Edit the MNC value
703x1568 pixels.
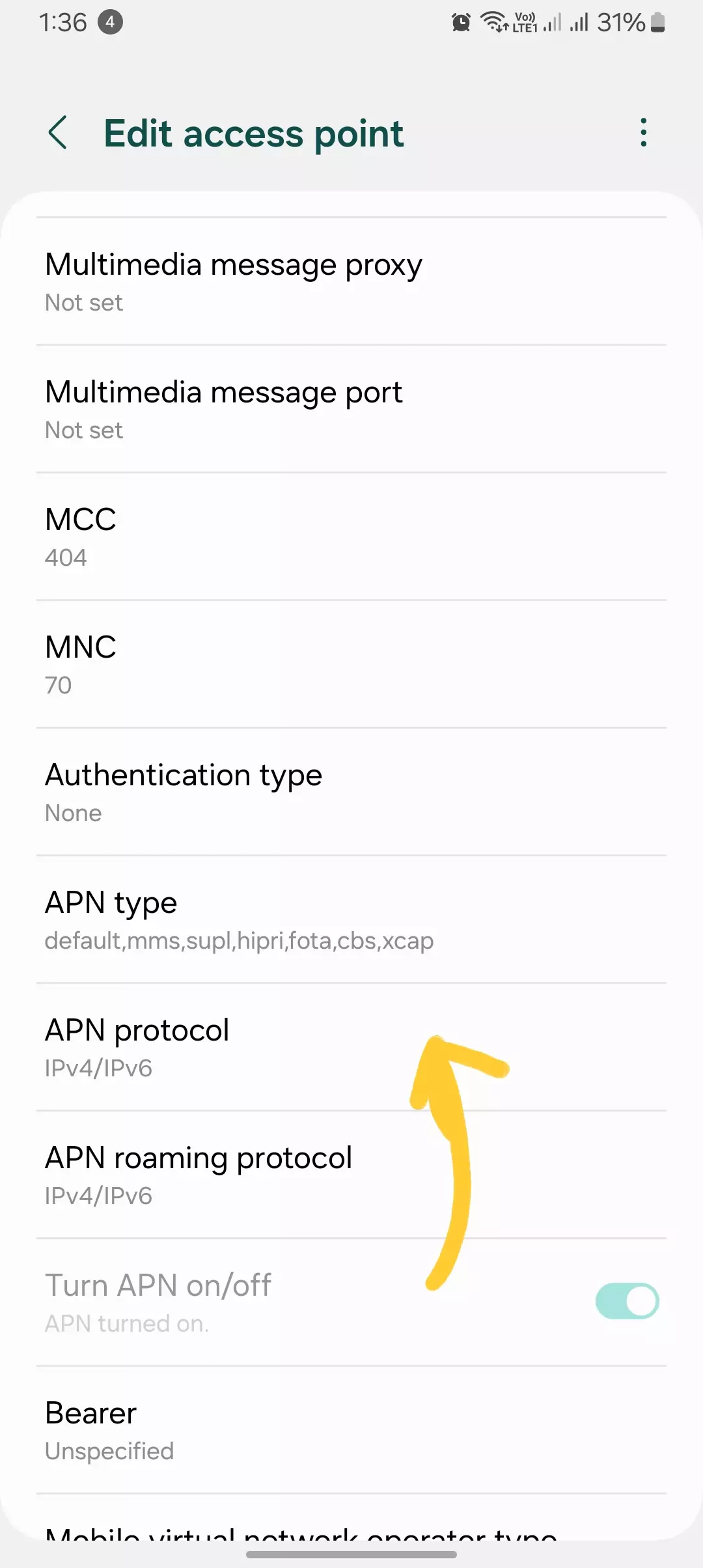click(351, 664)
